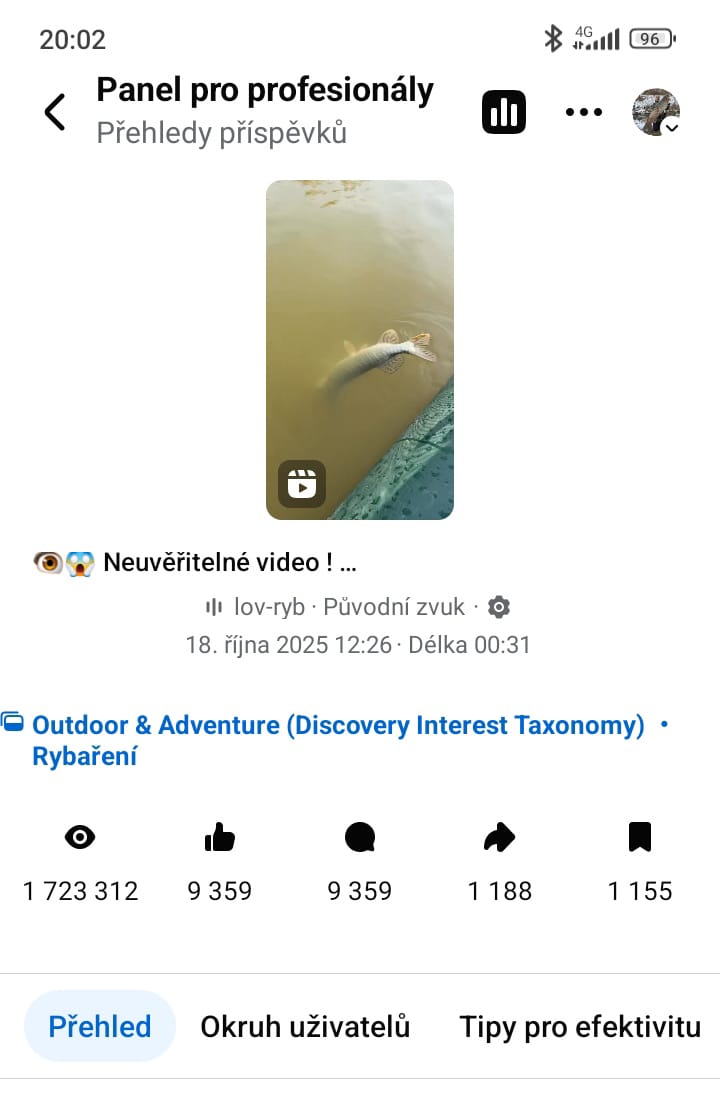Viewport: 720px width, 1096px height.
Task: Switch profile via the avatar picture
Action: coord(656,112)
